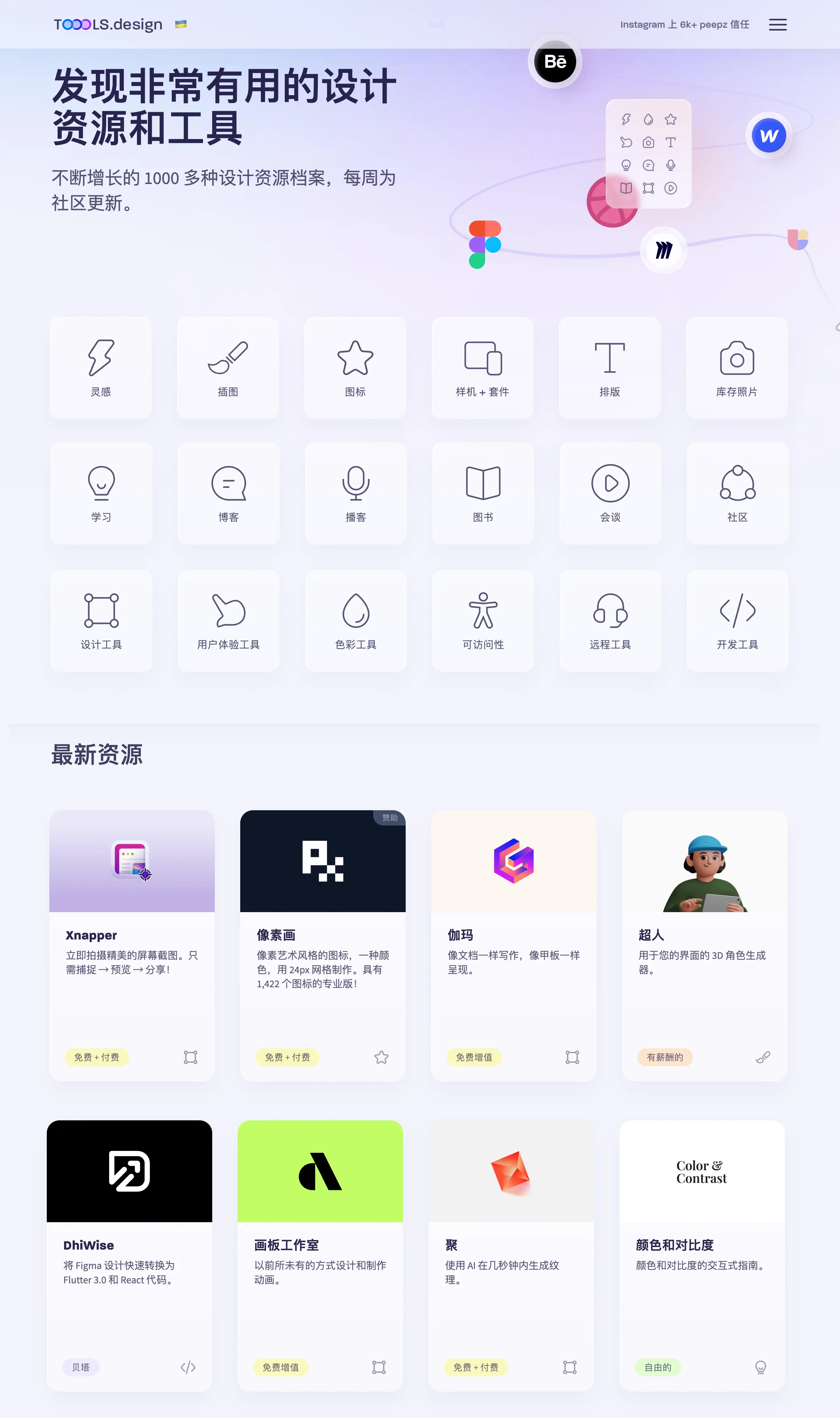Open 样机 + 套件 category
Image resolution: width=840 pixels, height=1418 pixels.
pos(482,367)
